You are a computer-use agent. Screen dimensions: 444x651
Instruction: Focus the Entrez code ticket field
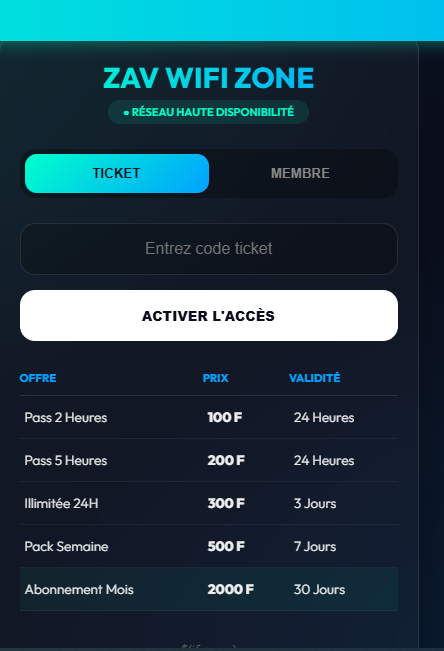coord(209,249)
